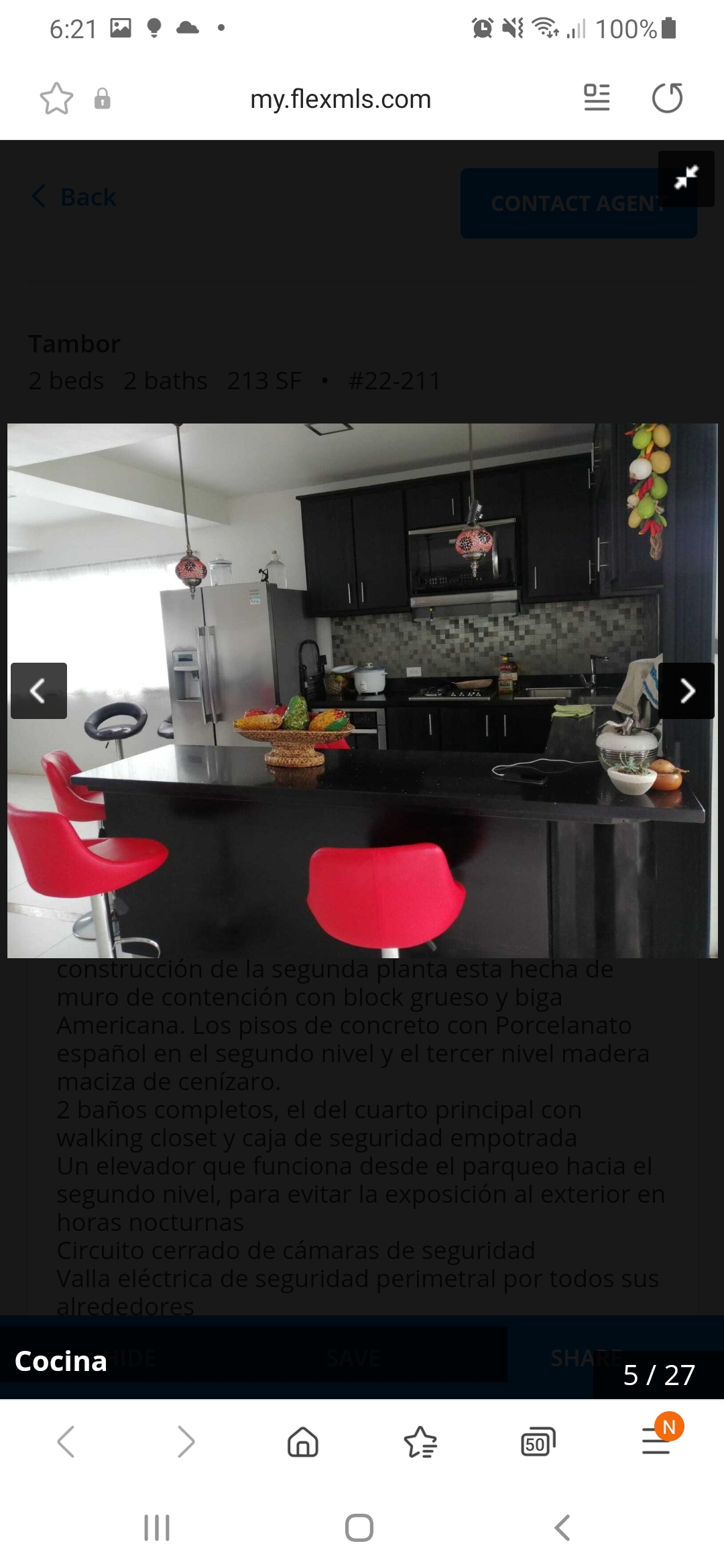Open the browser home page
Viewport: 724px width, 1568px height.
click(x=303, y=1442)
